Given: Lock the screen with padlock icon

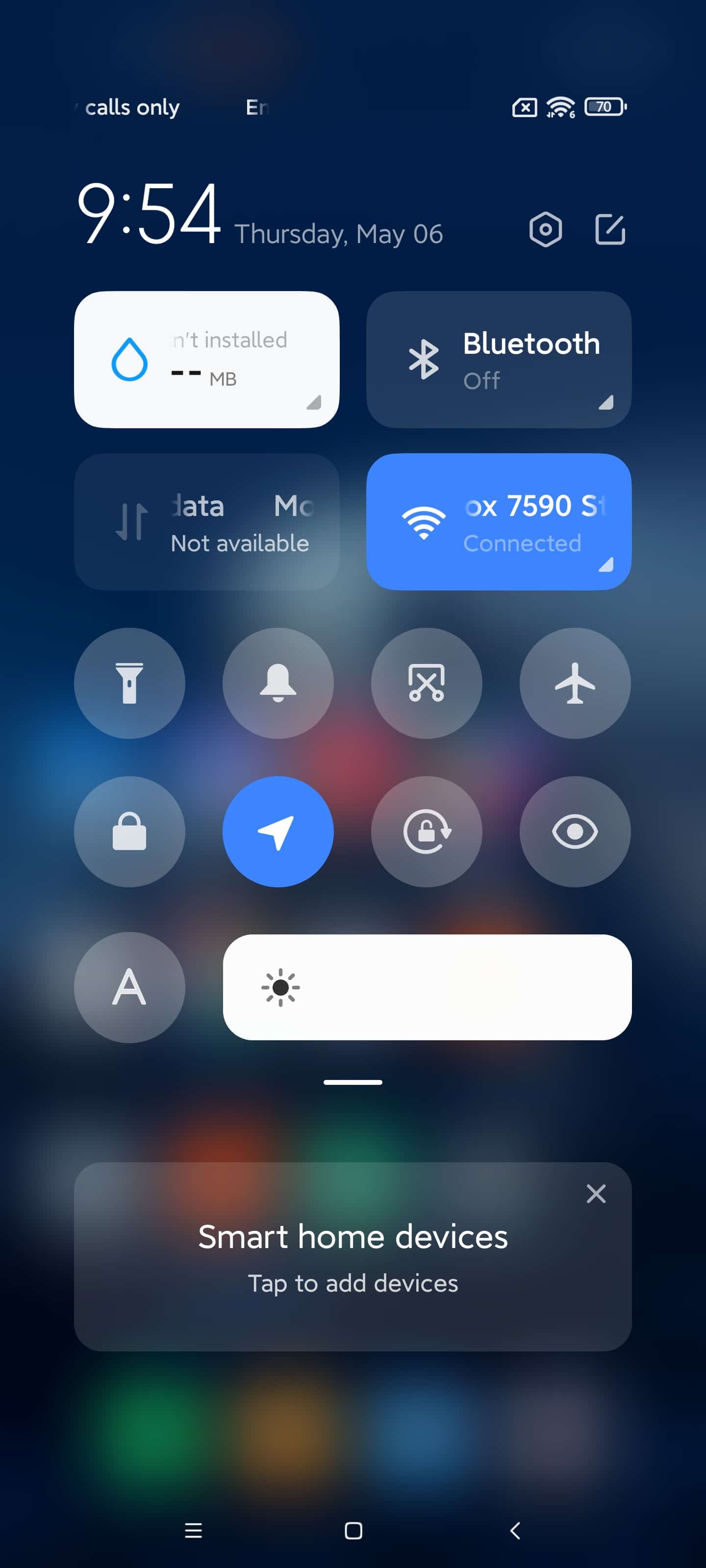Looking at the screenshot, I should [x=130, y=832].
